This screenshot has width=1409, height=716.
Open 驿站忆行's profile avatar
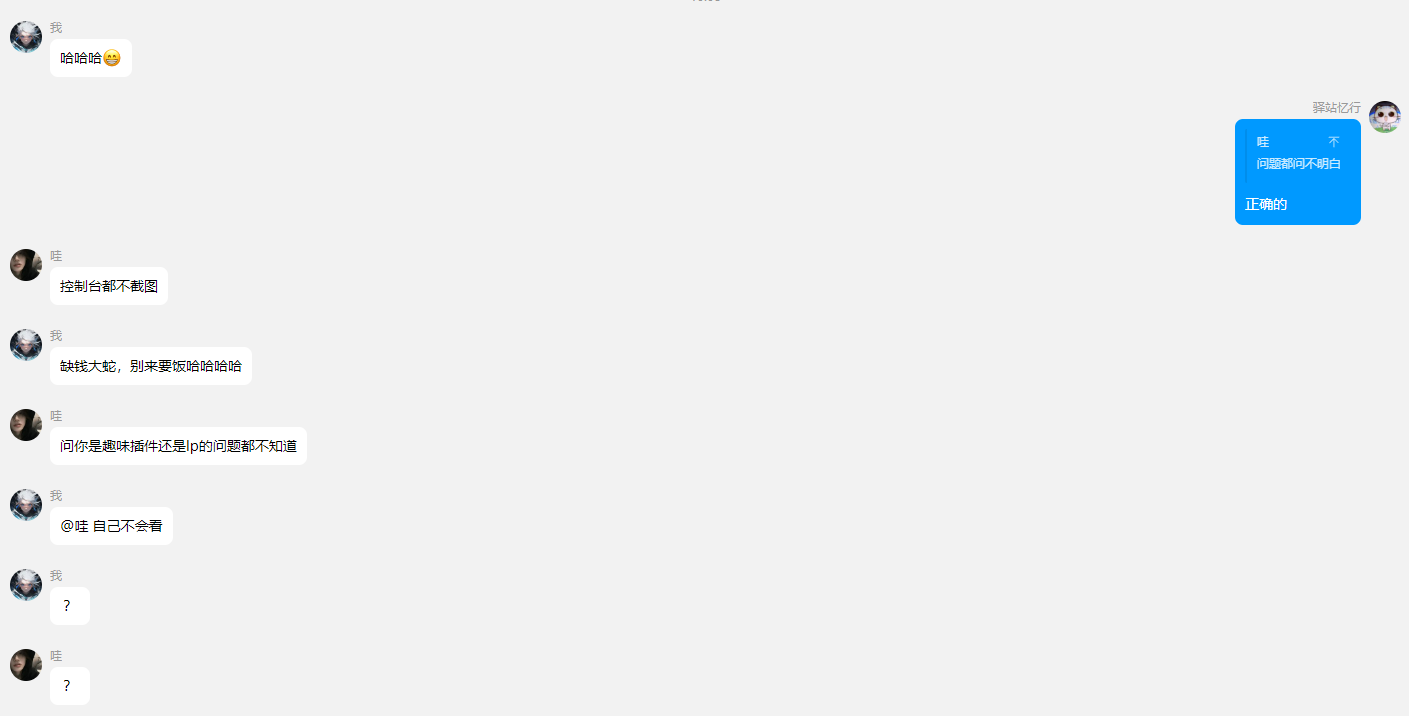click(1384, 117)
